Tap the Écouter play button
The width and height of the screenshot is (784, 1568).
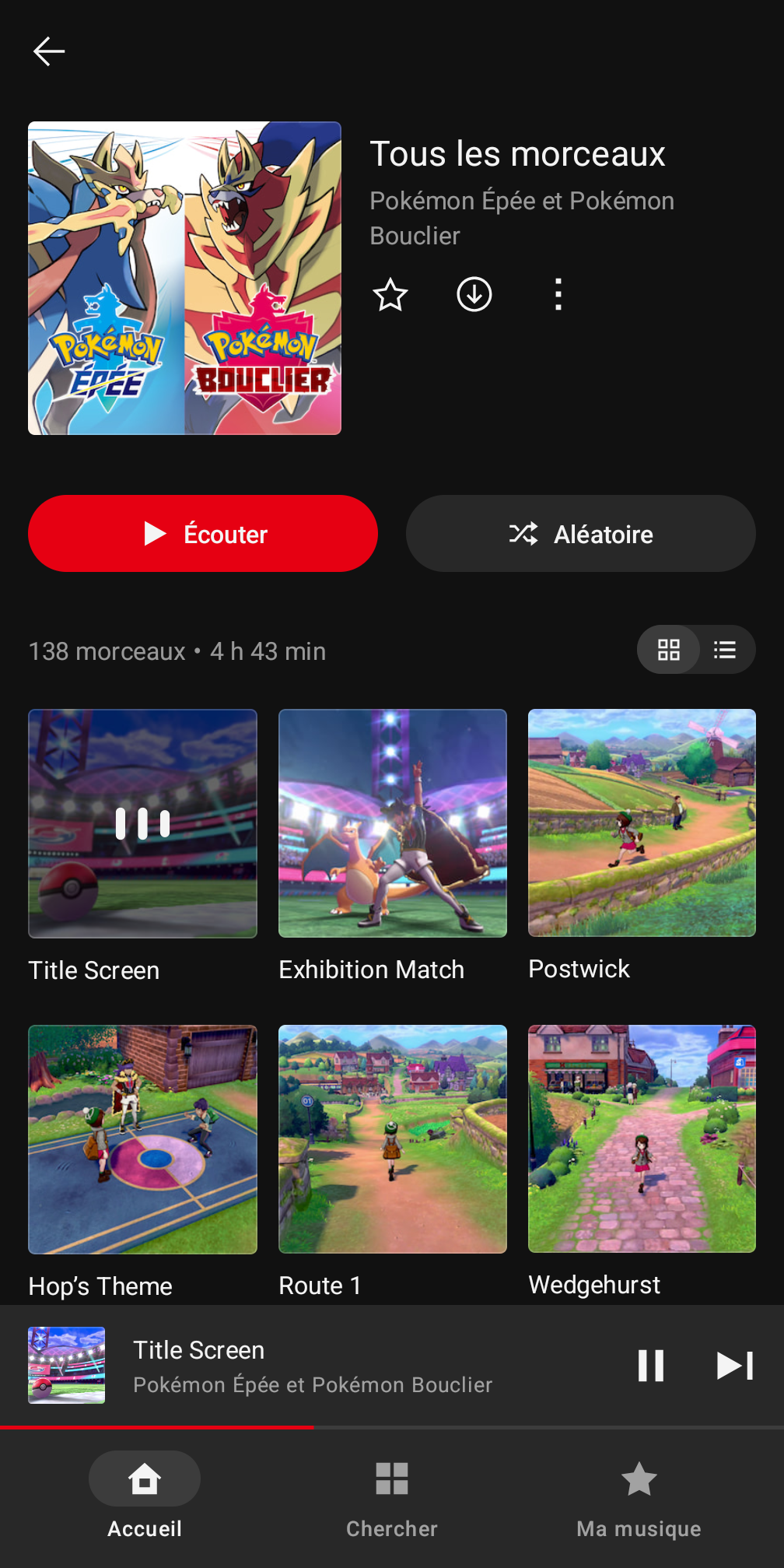[x=203, y=534]
